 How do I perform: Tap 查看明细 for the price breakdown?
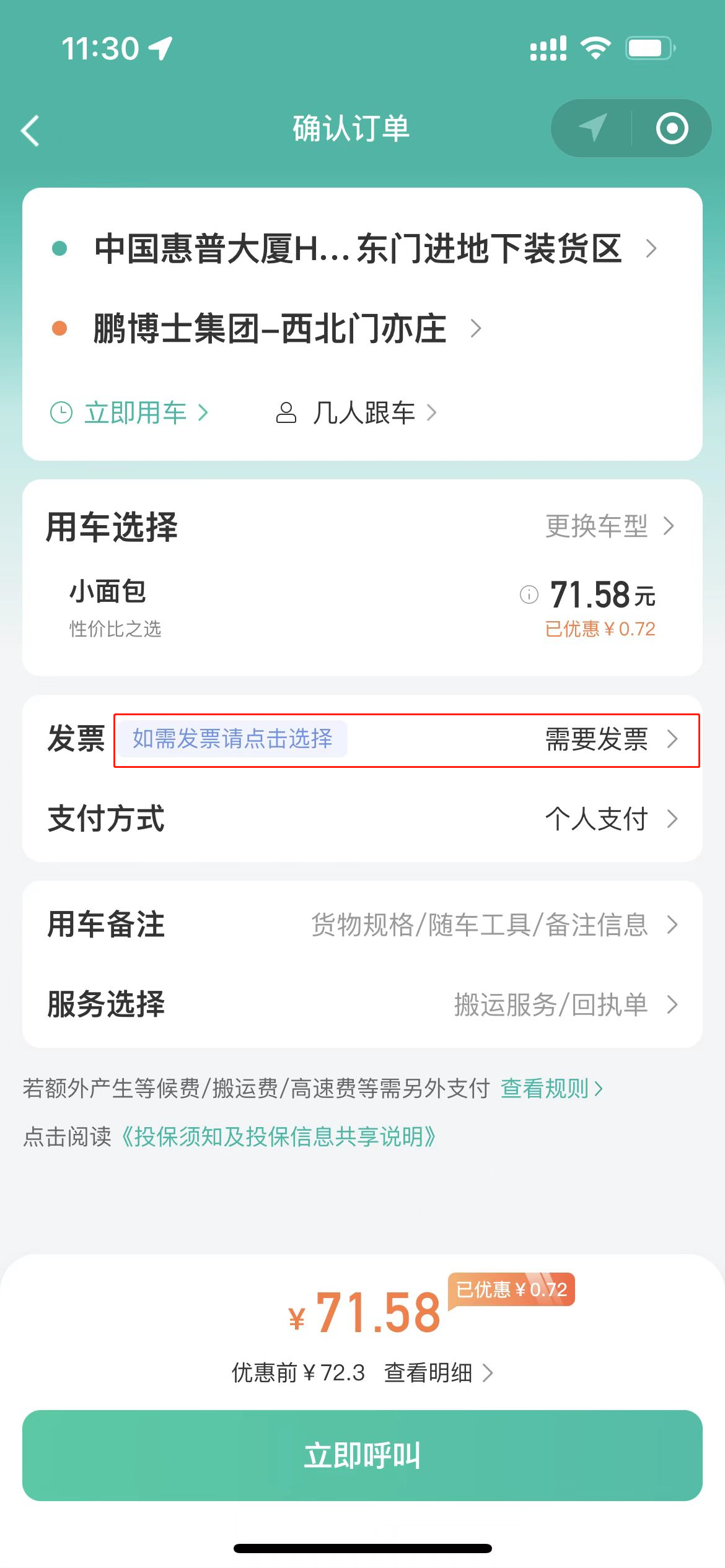[439, 1373]
